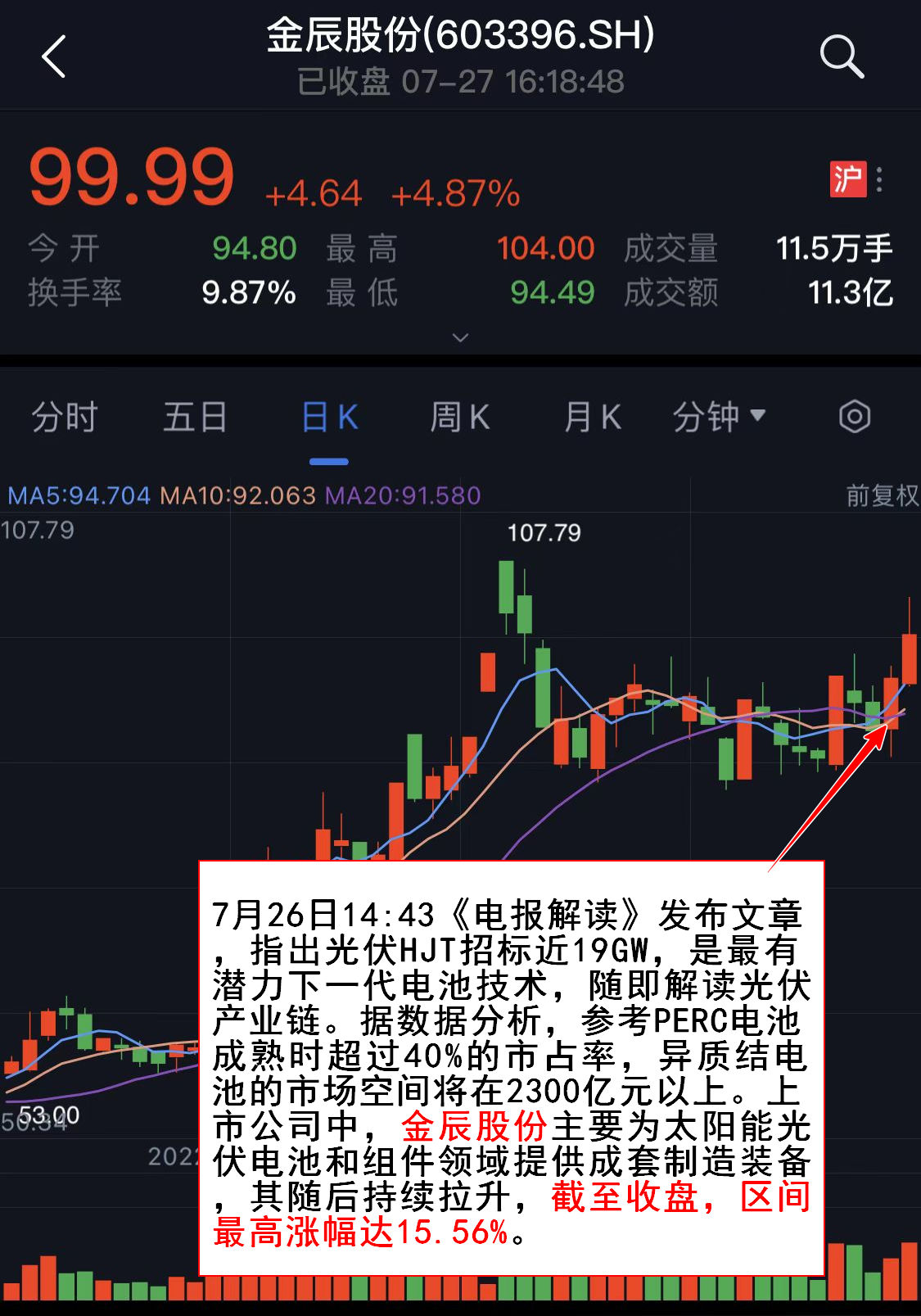Change 前复权 price adjustment mode
This screenshot has width=921, height=1316.
coord(882,495)
